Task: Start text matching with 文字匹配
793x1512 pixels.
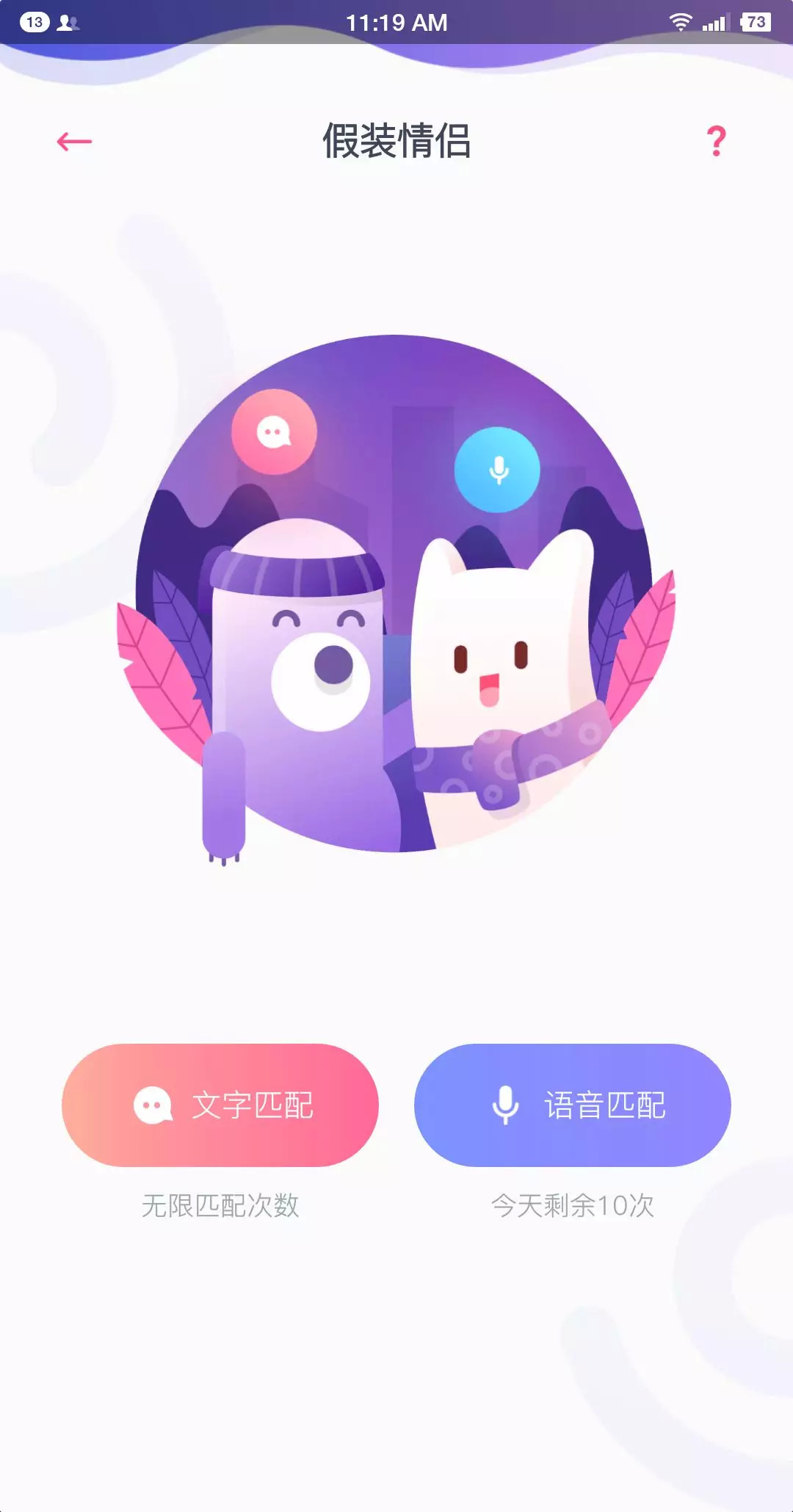Action: click(x=220, y=1105)
